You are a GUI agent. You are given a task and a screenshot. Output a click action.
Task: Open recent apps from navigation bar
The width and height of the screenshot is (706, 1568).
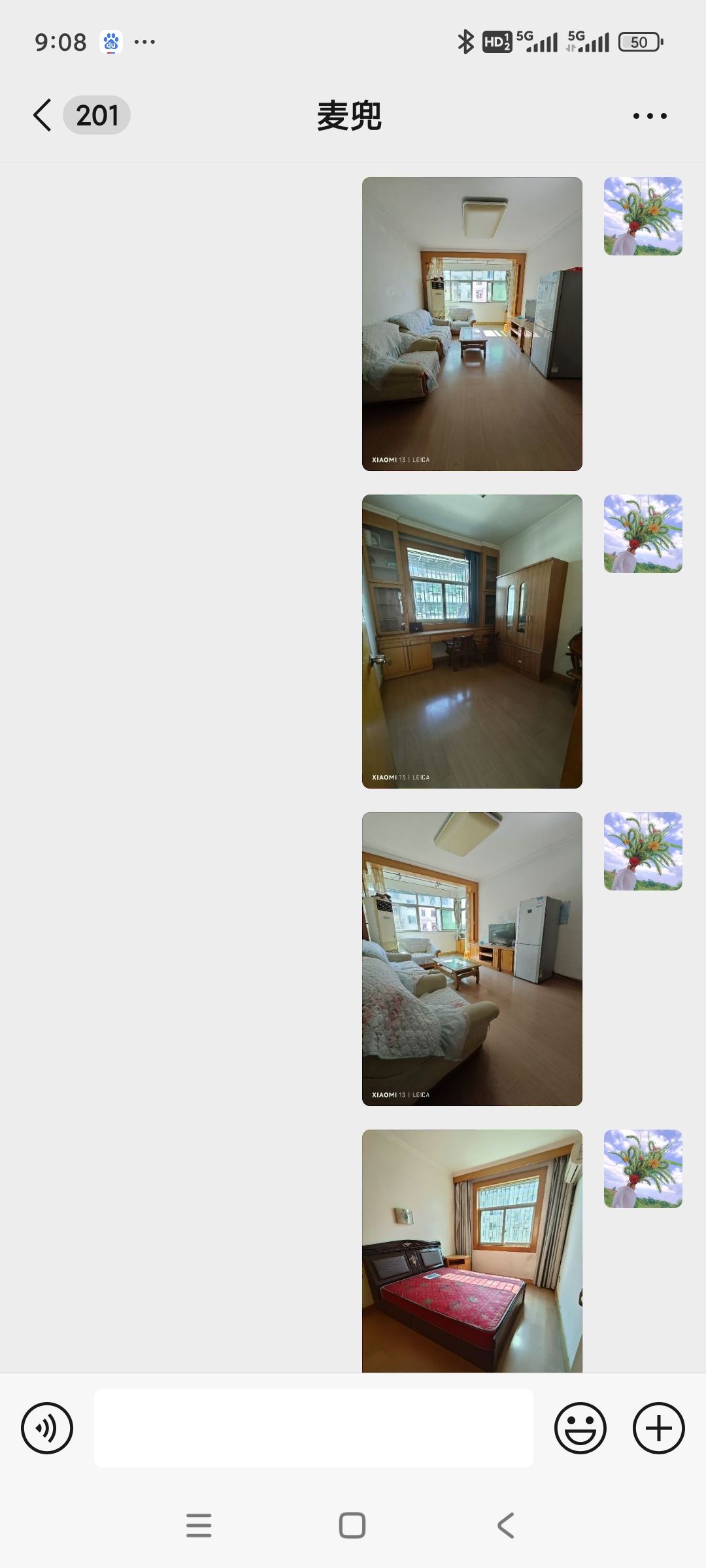[x=199, y=1526]
